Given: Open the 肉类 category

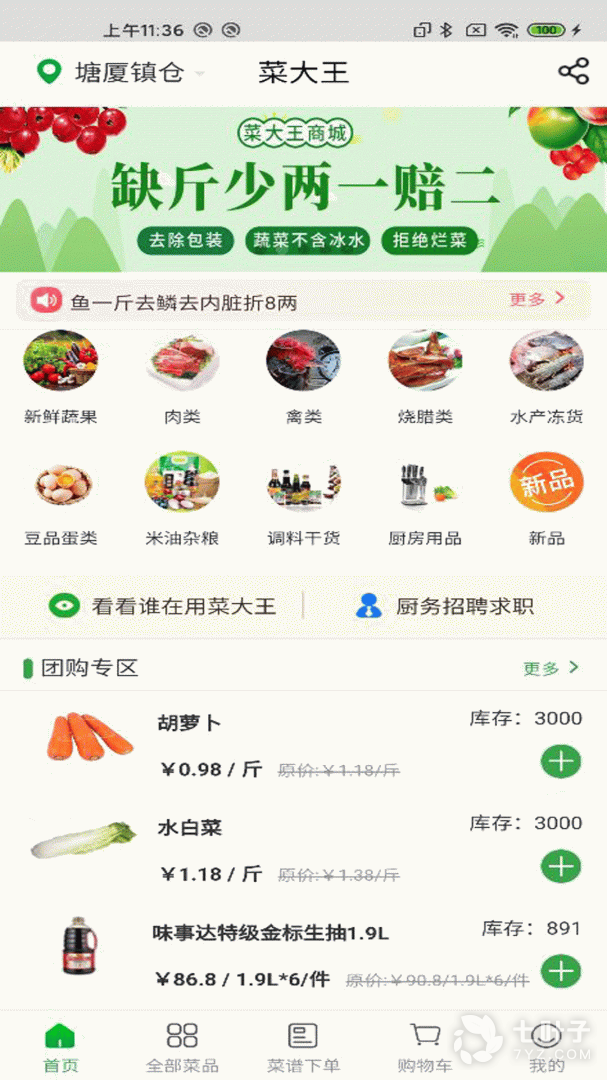Looking at the screenshot, I should [182, 377].
